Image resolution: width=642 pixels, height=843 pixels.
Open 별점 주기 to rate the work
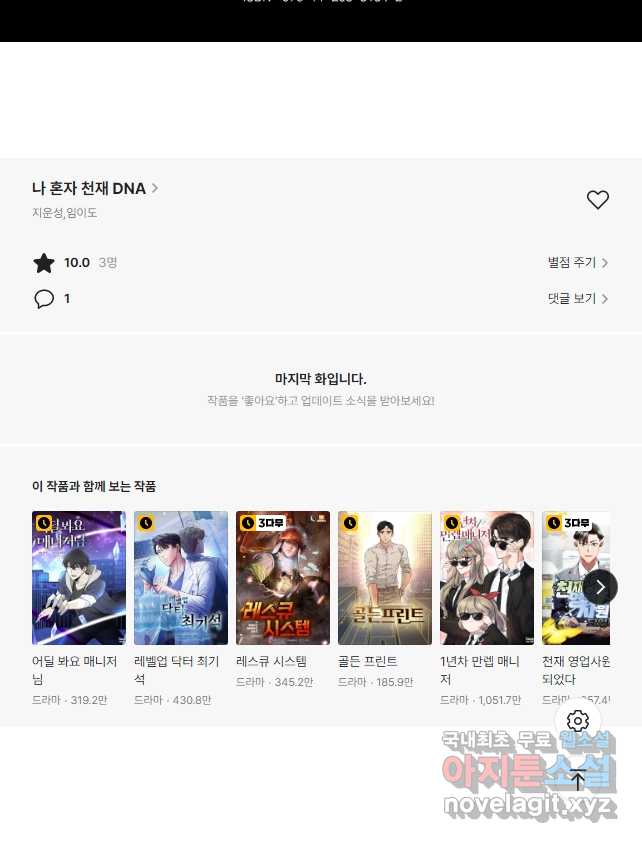pos(577,263)
